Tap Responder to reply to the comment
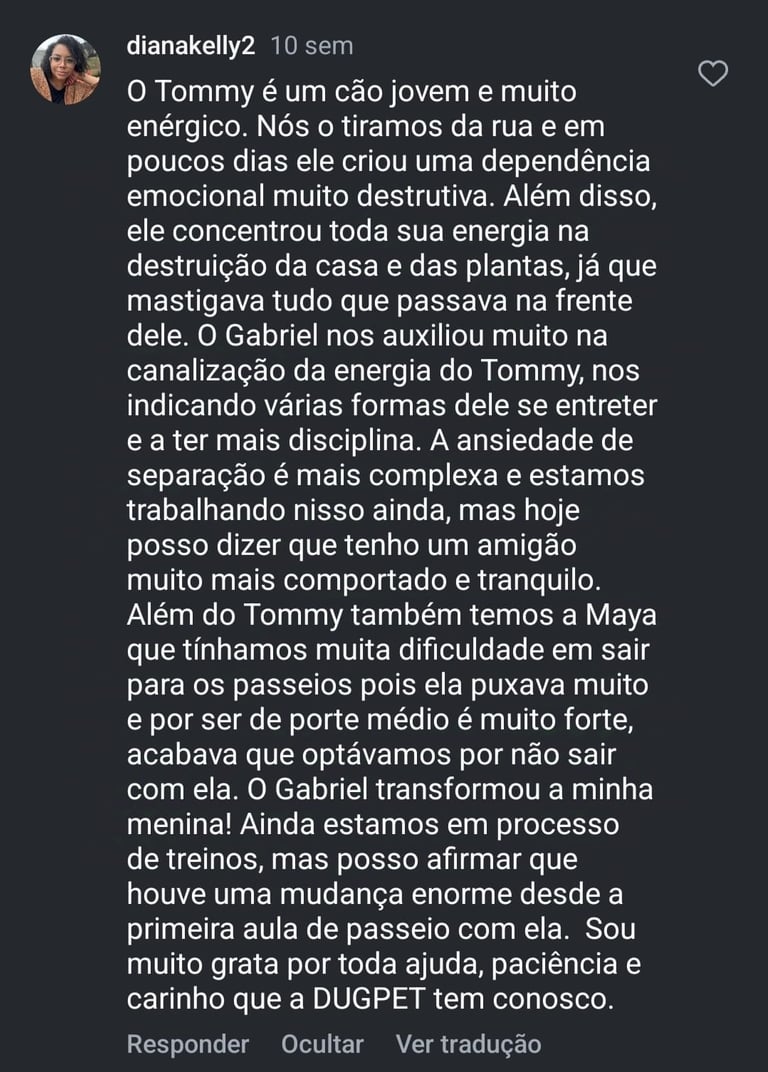This screenshot has height=1072, width=768. [188, 1044]
